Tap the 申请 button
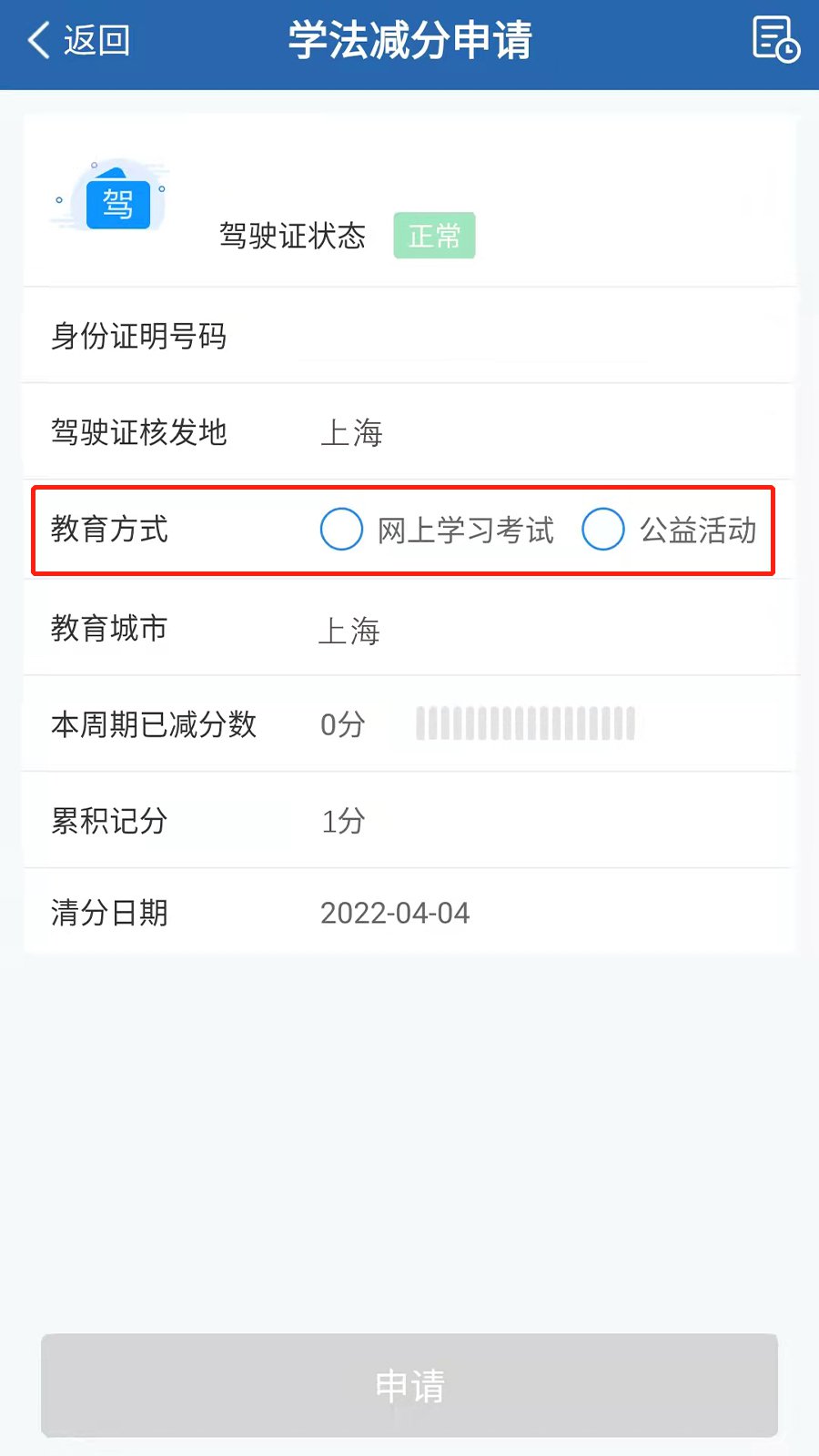The height and width of the screenshot is (1456, 819). coord(409,1385)
